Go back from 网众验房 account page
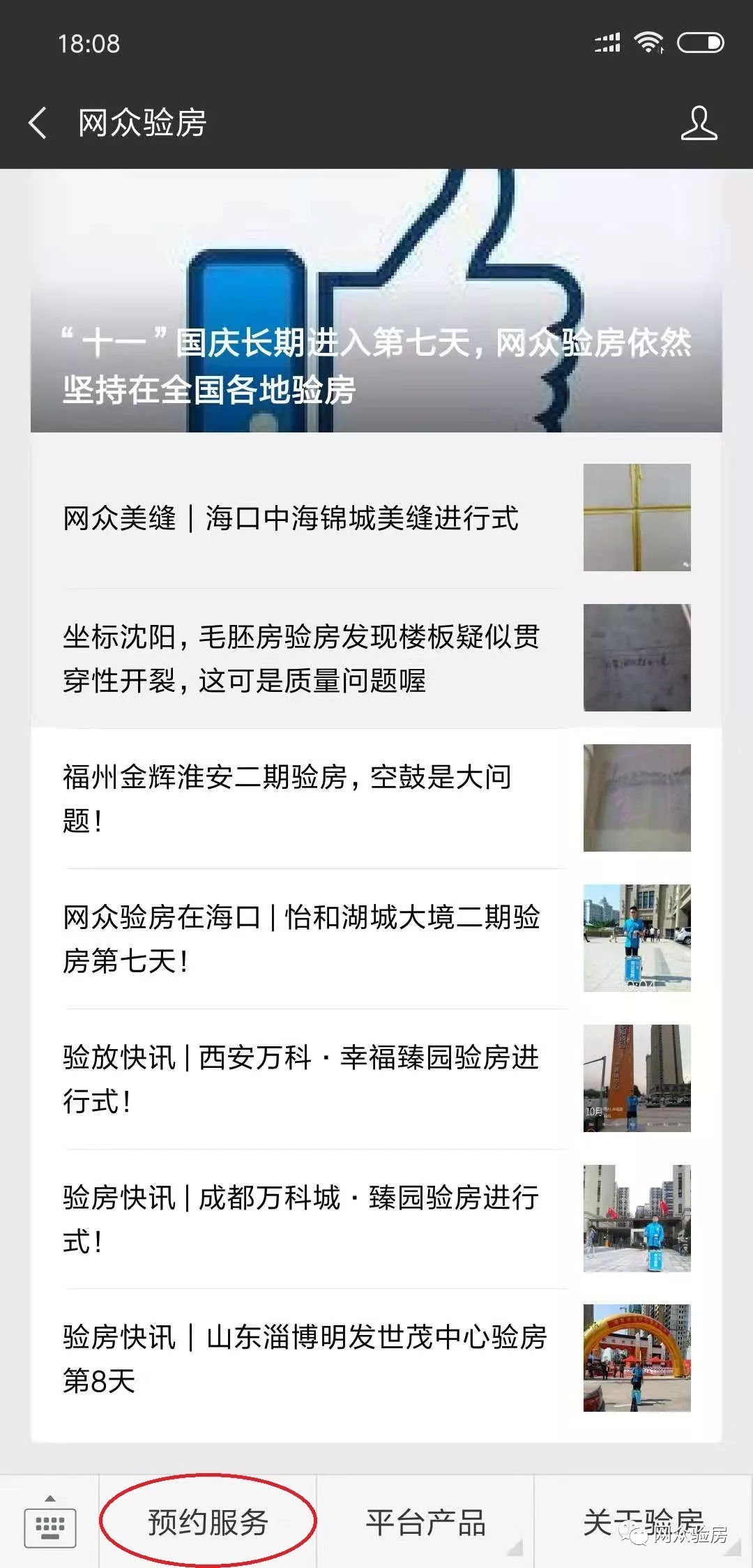Image resolution: width=753 pixels, height=1568 pixels. (38, 123)
